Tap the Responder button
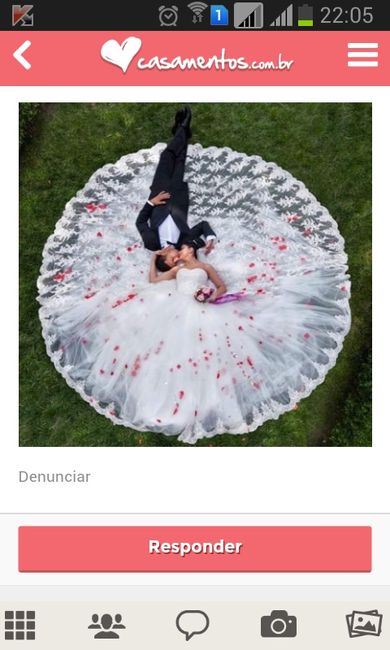Image resolution: width=390 pixels, height=650 pixels. click(x=195, y=549)
